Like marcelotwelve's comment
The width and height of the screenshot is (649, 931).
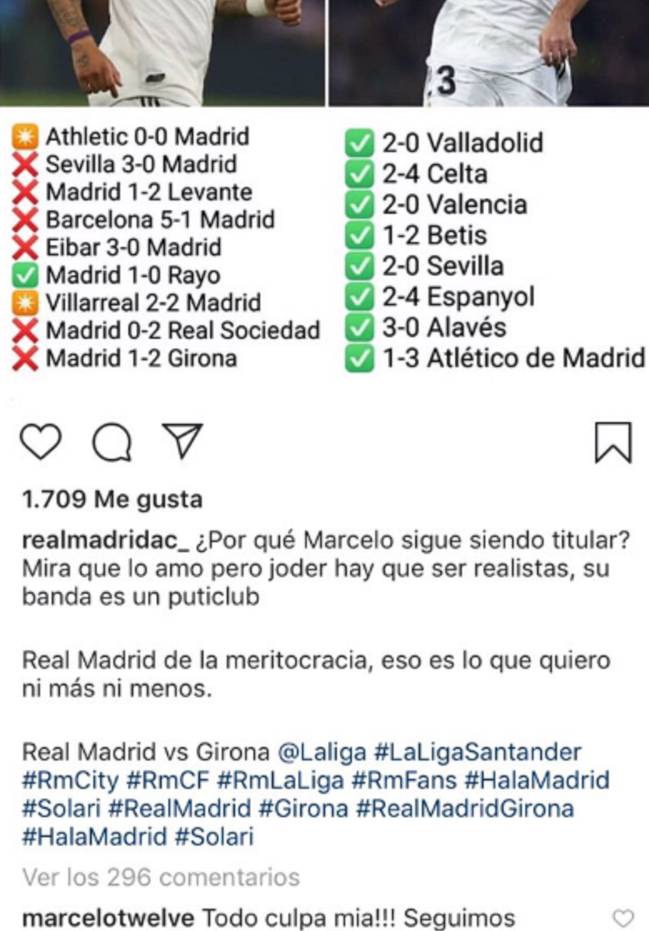tap(622, 918)
